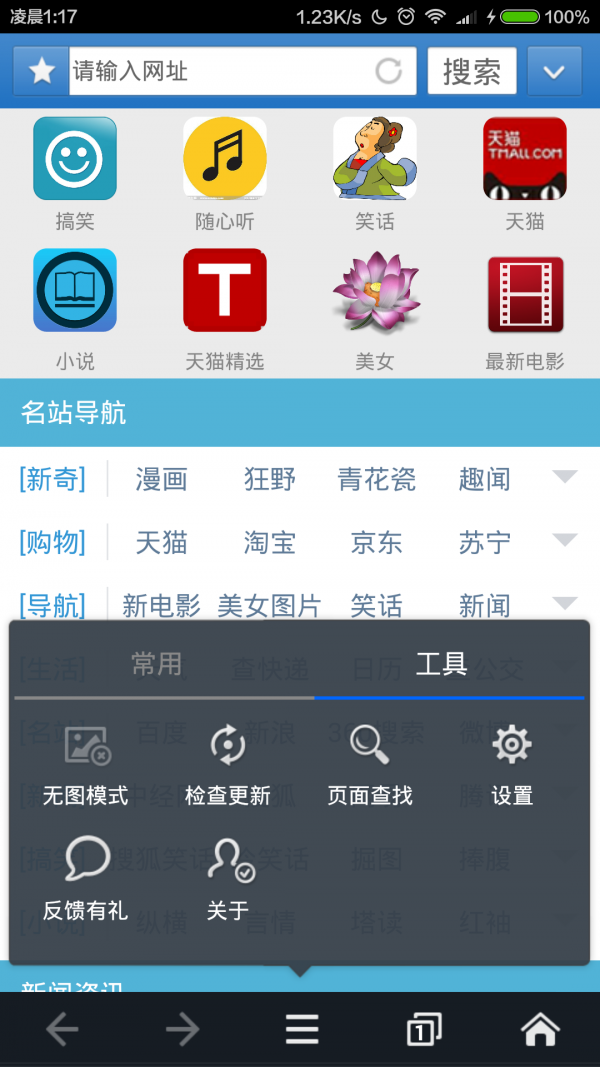Viewport: 600px width, 1067px height.
Task: Tap the refresh icon in the address bar
Action: (x=388, y=72)
